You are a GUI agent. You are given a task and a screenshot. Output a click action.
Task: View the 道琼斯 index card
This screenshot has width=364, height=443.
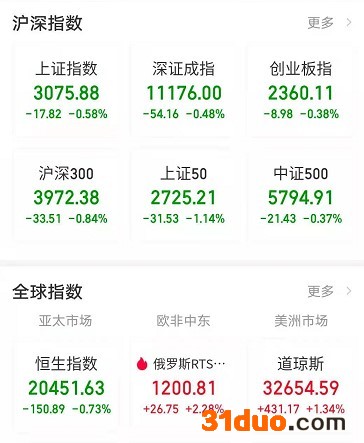(301, 387)
